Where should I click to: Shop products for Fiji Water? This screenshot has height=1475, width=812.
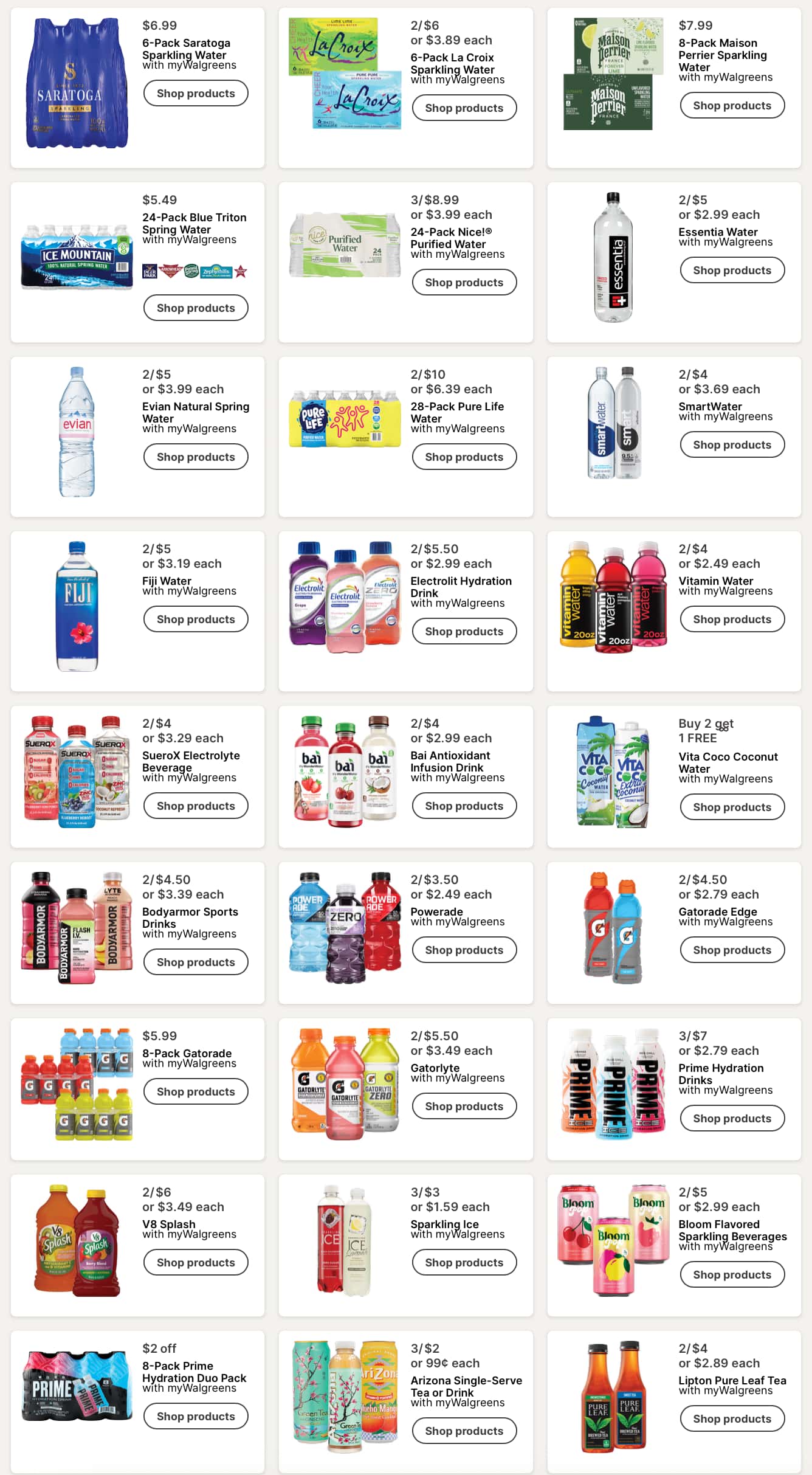click(x=196, y=620)
